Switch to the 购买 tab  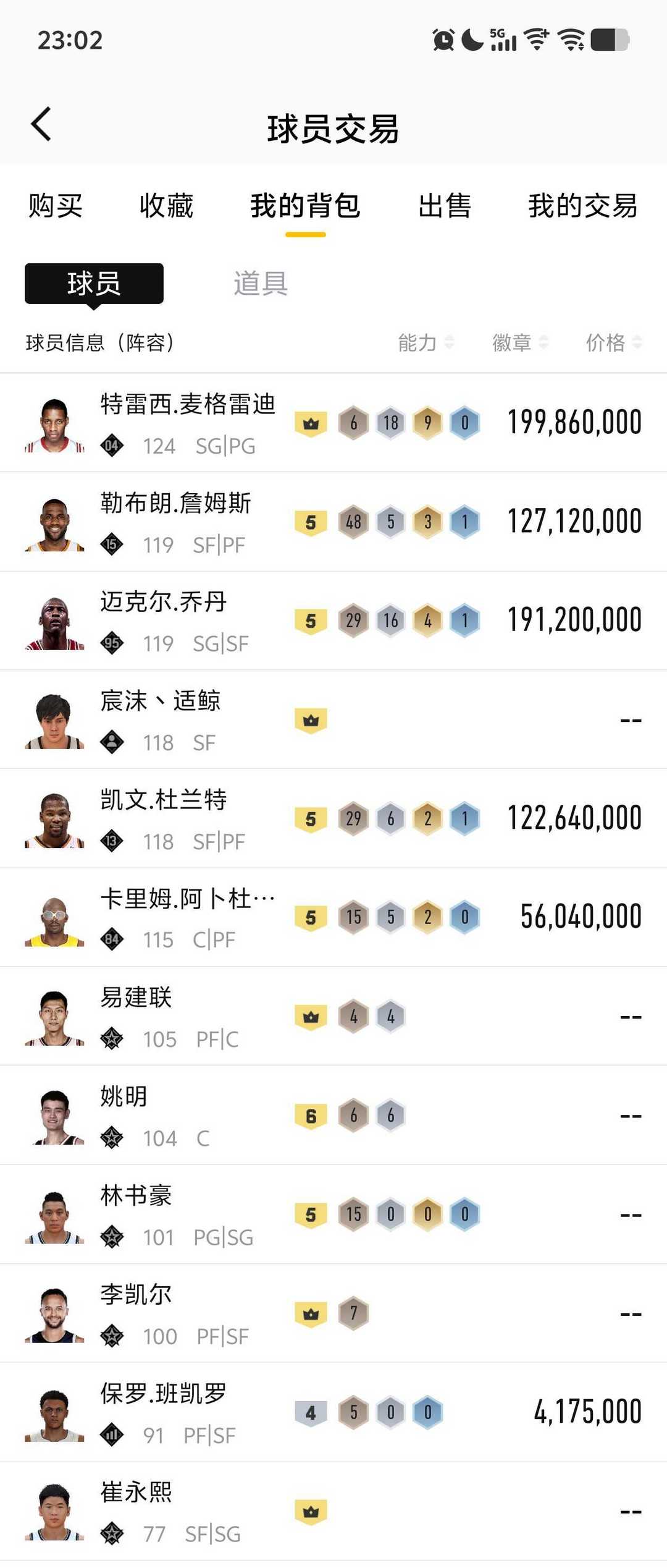[x=56, y=206]
